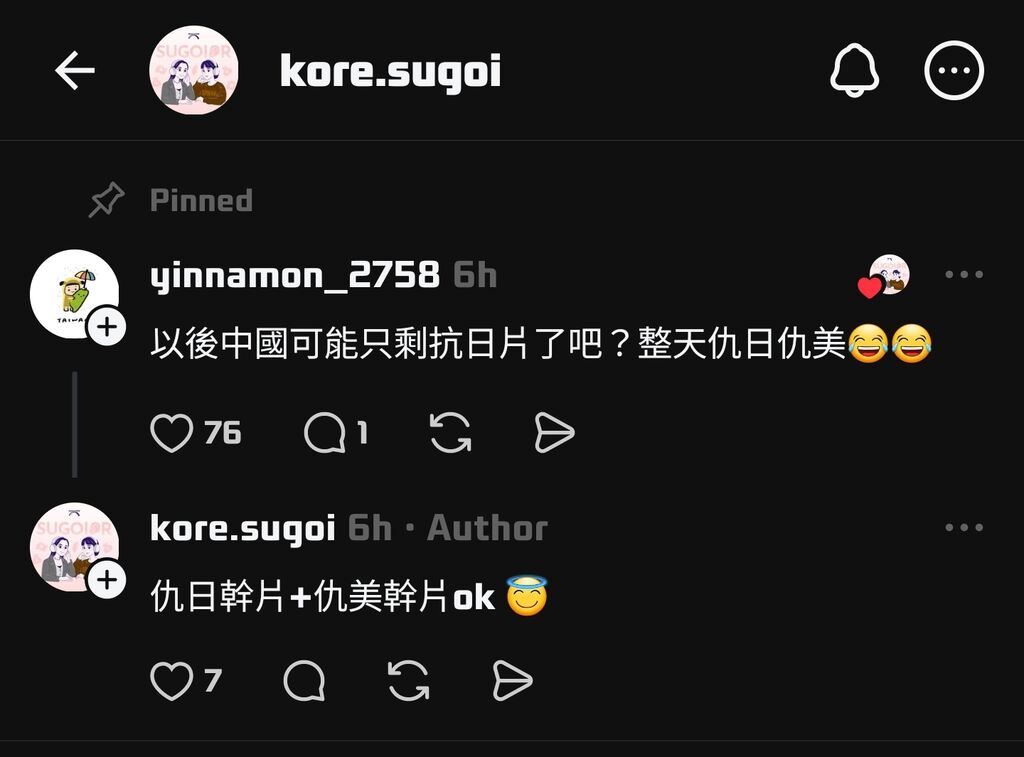This screenshot has width=1024, height=757.
Task: Open more options on yinnamon_2758's post
Action: [x=963, y=275]
